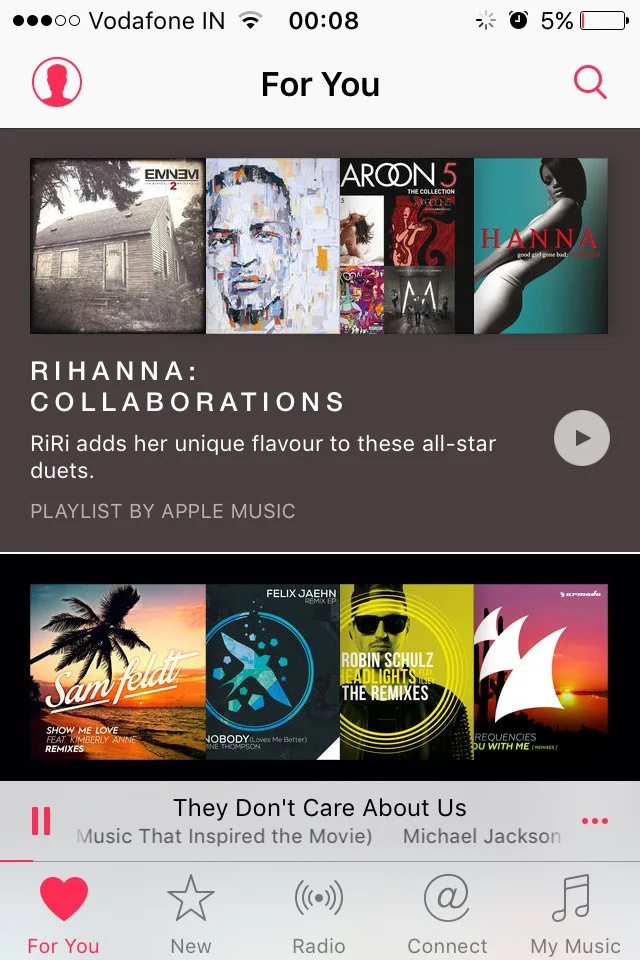This screenshot has height=960, width=640.
Task: Open the search magnifier
Action: point(590,82)
